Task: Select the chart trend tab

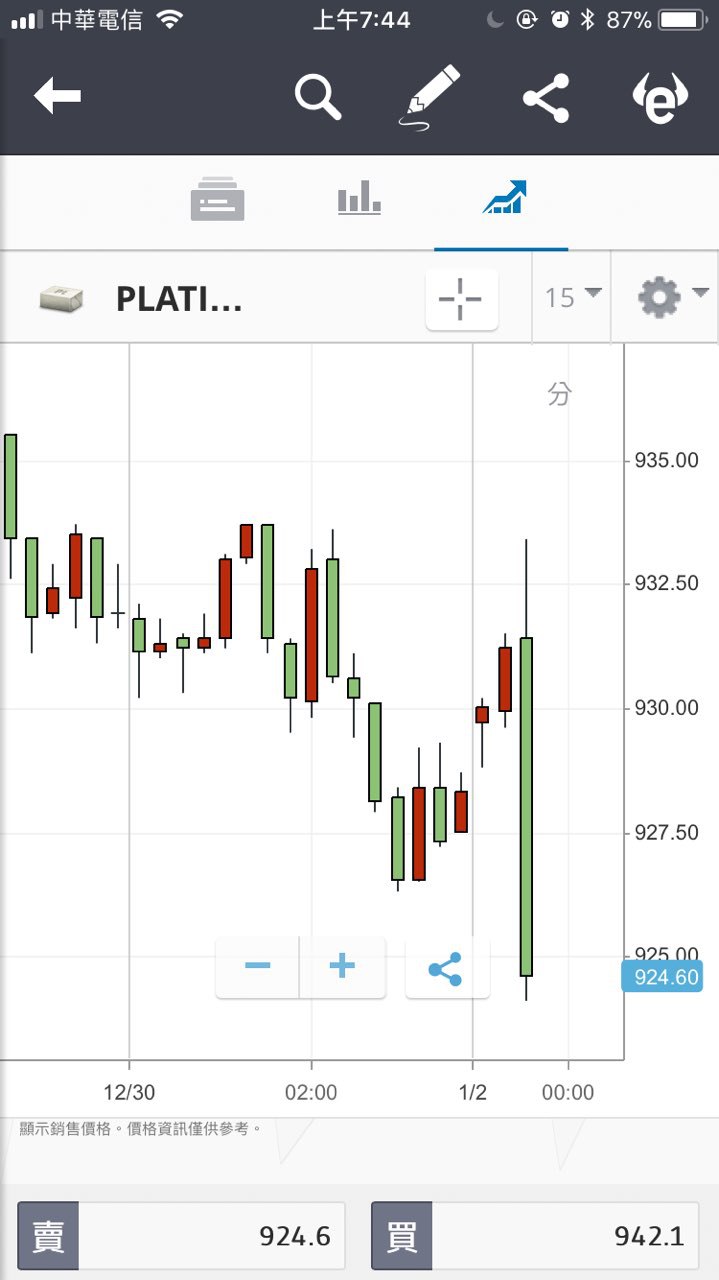Action: tap(504, 197)
